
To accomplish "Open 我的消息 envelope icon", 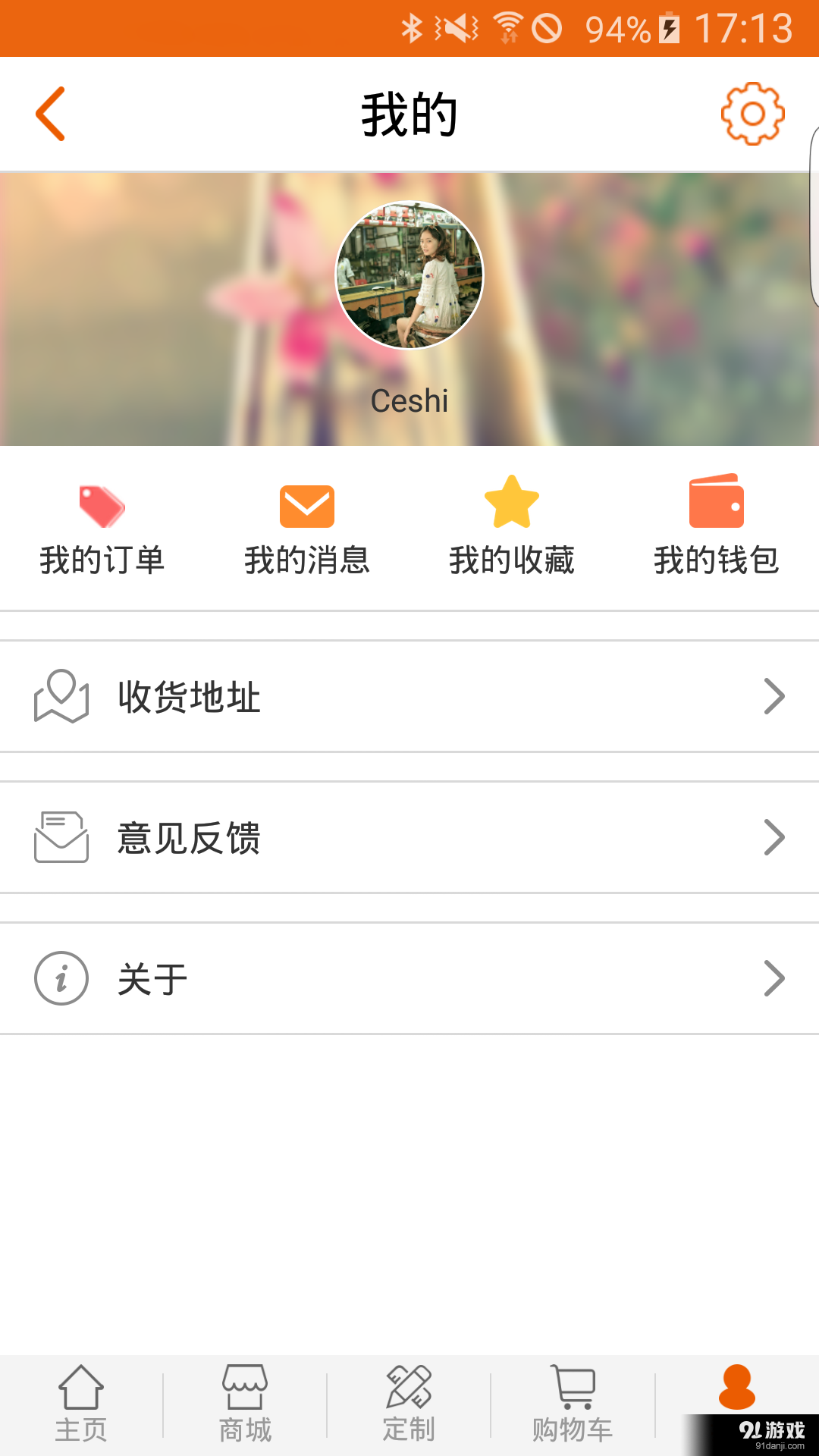I will coord(307,507).
